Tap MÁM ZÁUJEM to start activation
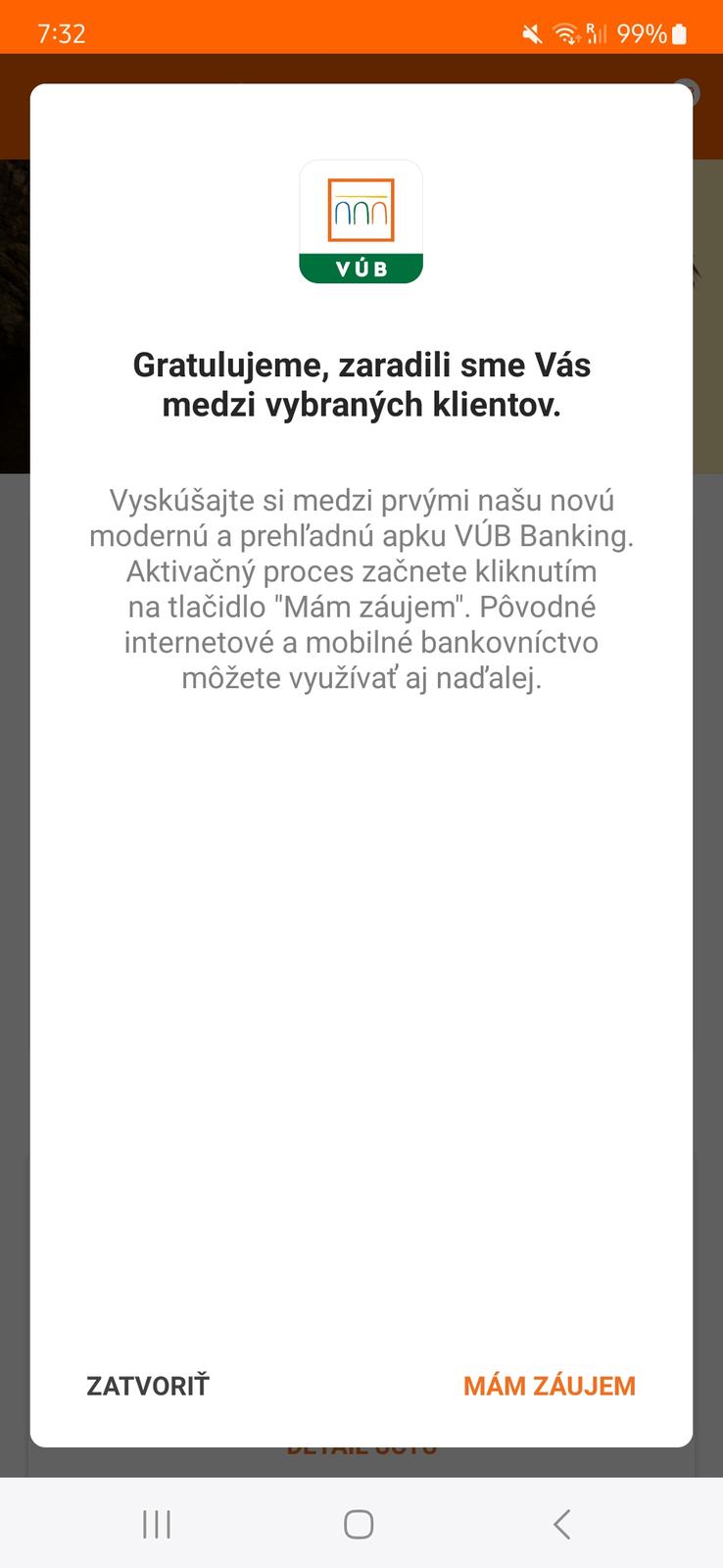This screenshot has height=1568, width=723. 549,1386
